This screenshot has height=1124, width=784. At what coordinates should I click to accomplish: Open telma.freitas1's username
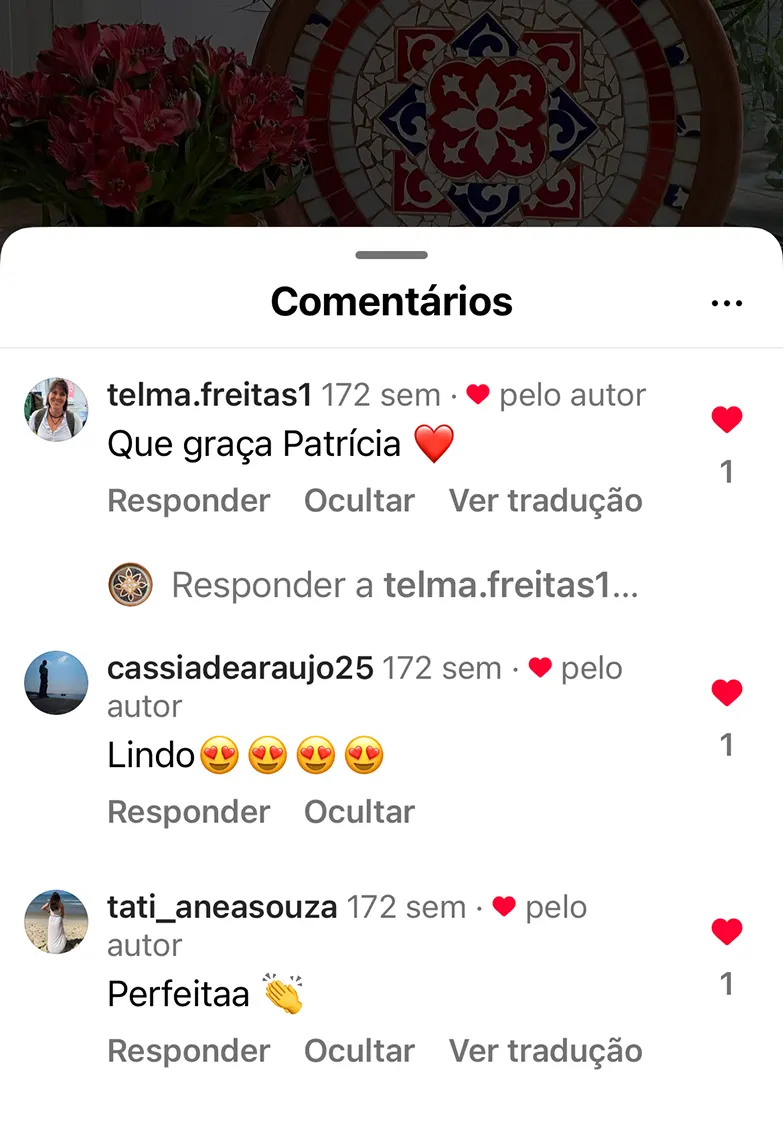[210, 395]
